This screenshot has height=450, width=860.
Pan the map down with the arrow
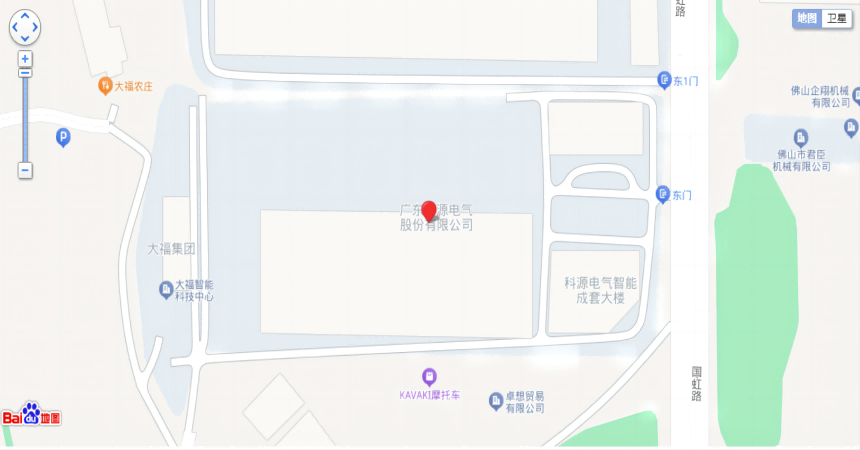pos(25,38)
